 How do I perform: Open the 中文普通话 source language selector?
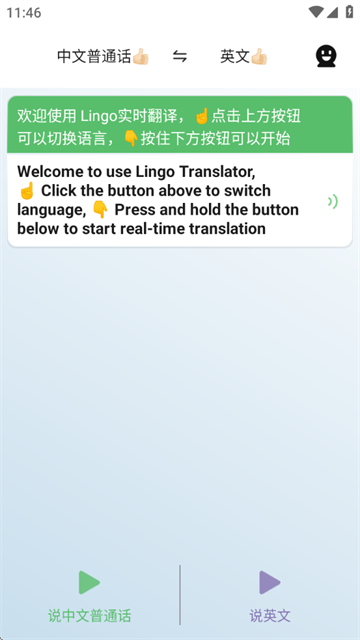point(103,57)
